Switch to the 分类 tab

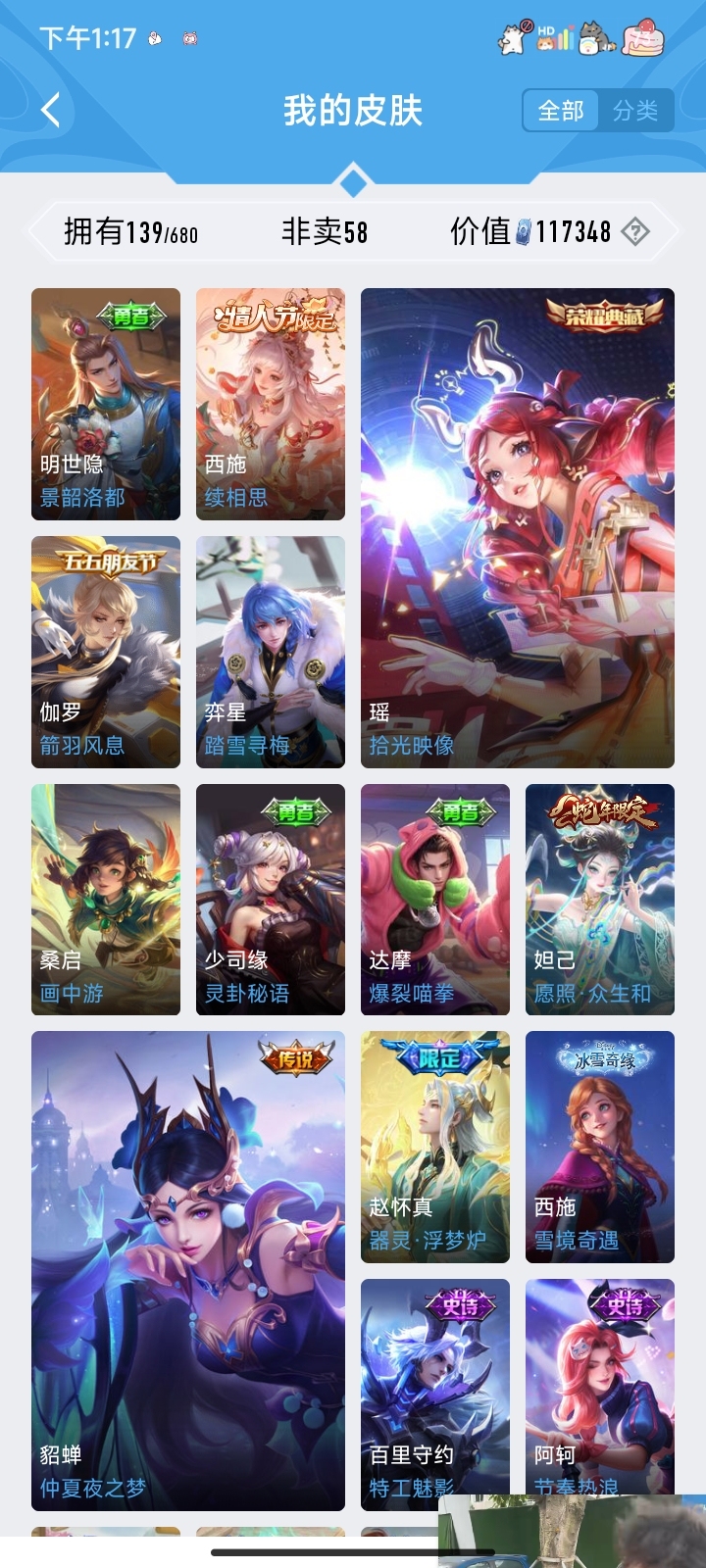[x=635, y=111]
